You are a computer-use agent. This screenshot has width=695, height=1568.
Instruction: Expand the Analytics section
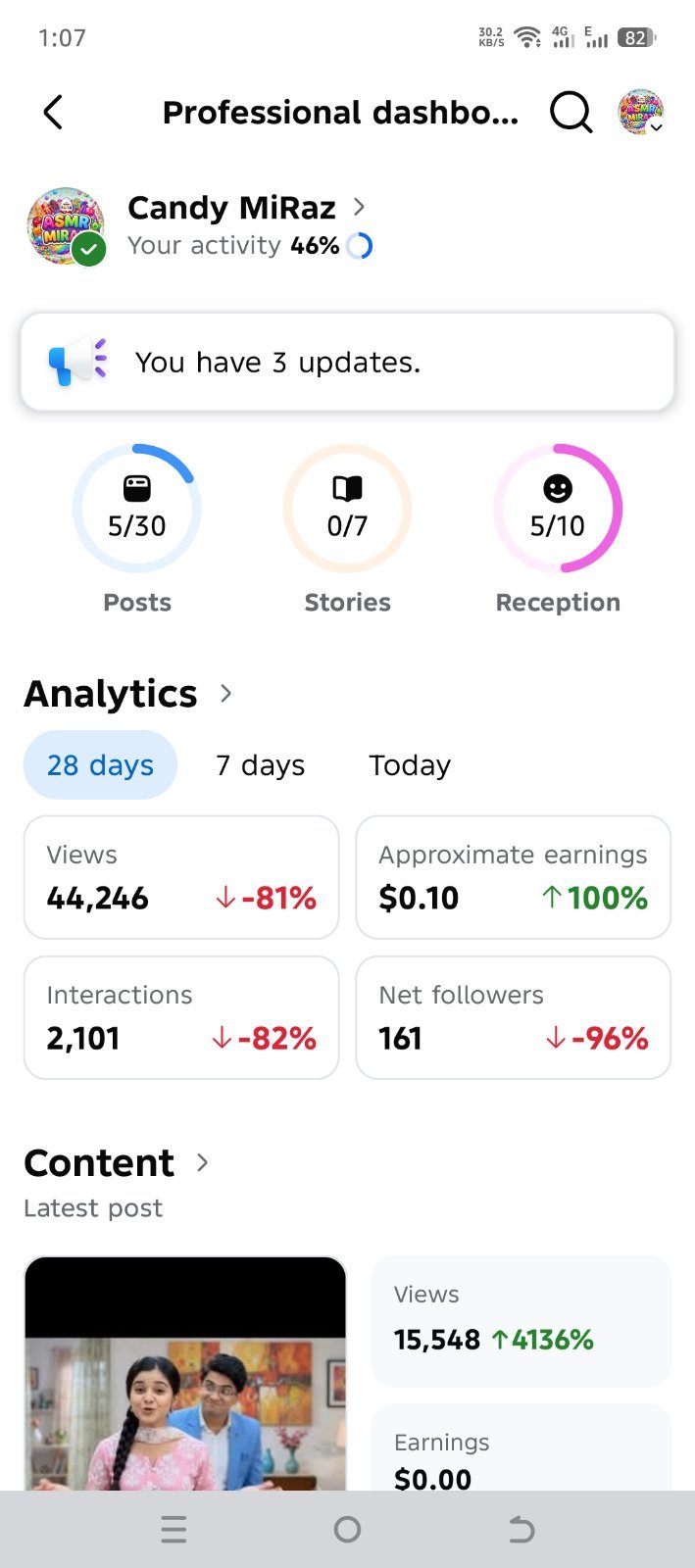click(128, 694)
